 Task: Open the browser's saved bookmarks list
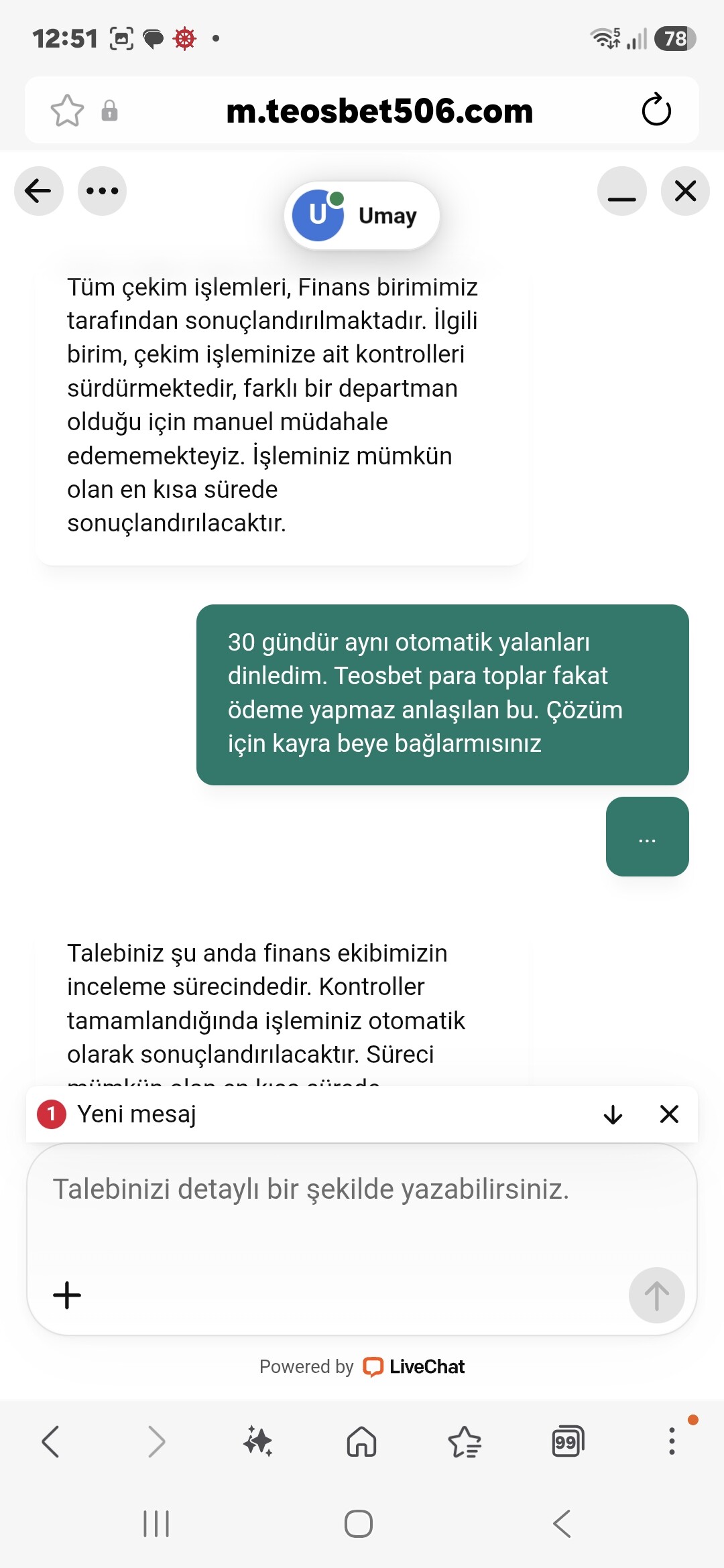coord(465,1441)
